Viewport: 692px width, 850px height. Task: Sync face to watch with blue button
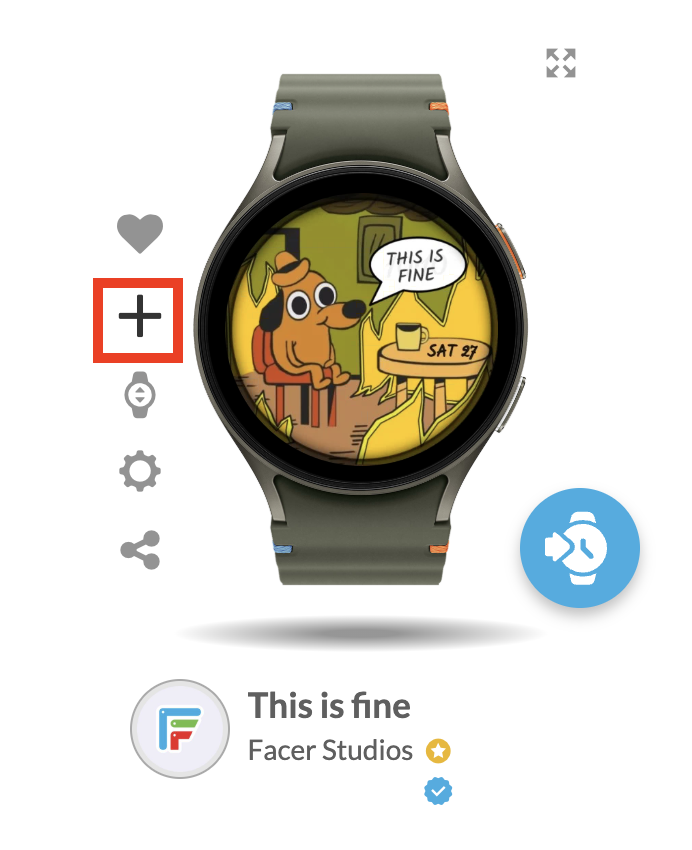point(579,548)
